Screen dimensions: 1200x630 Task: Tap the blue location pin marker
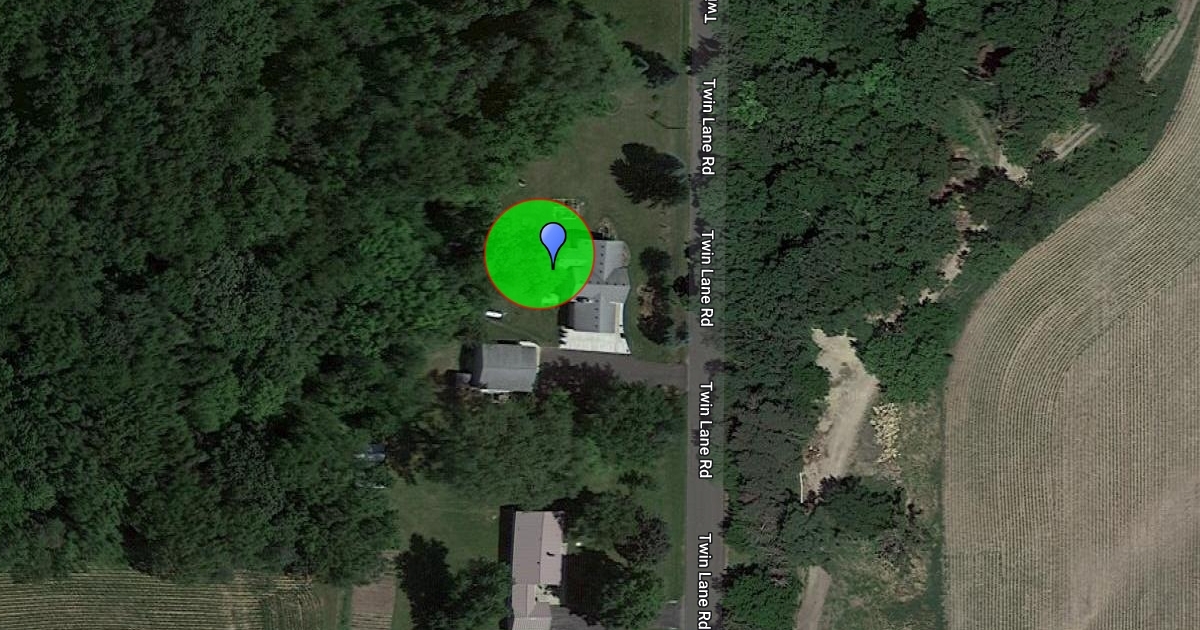click(553, 245)
